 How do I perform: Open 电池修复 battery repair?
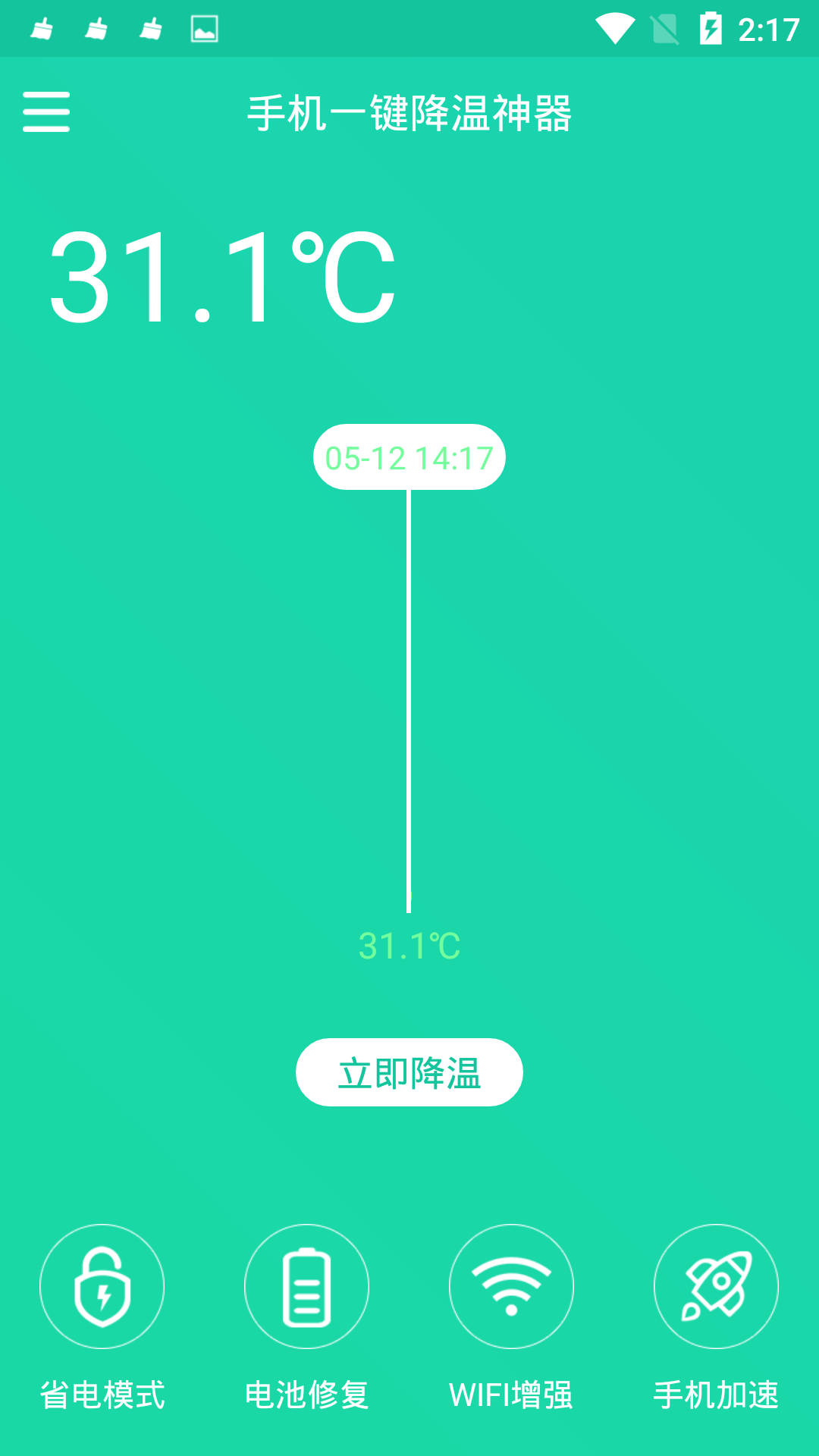306,1286
